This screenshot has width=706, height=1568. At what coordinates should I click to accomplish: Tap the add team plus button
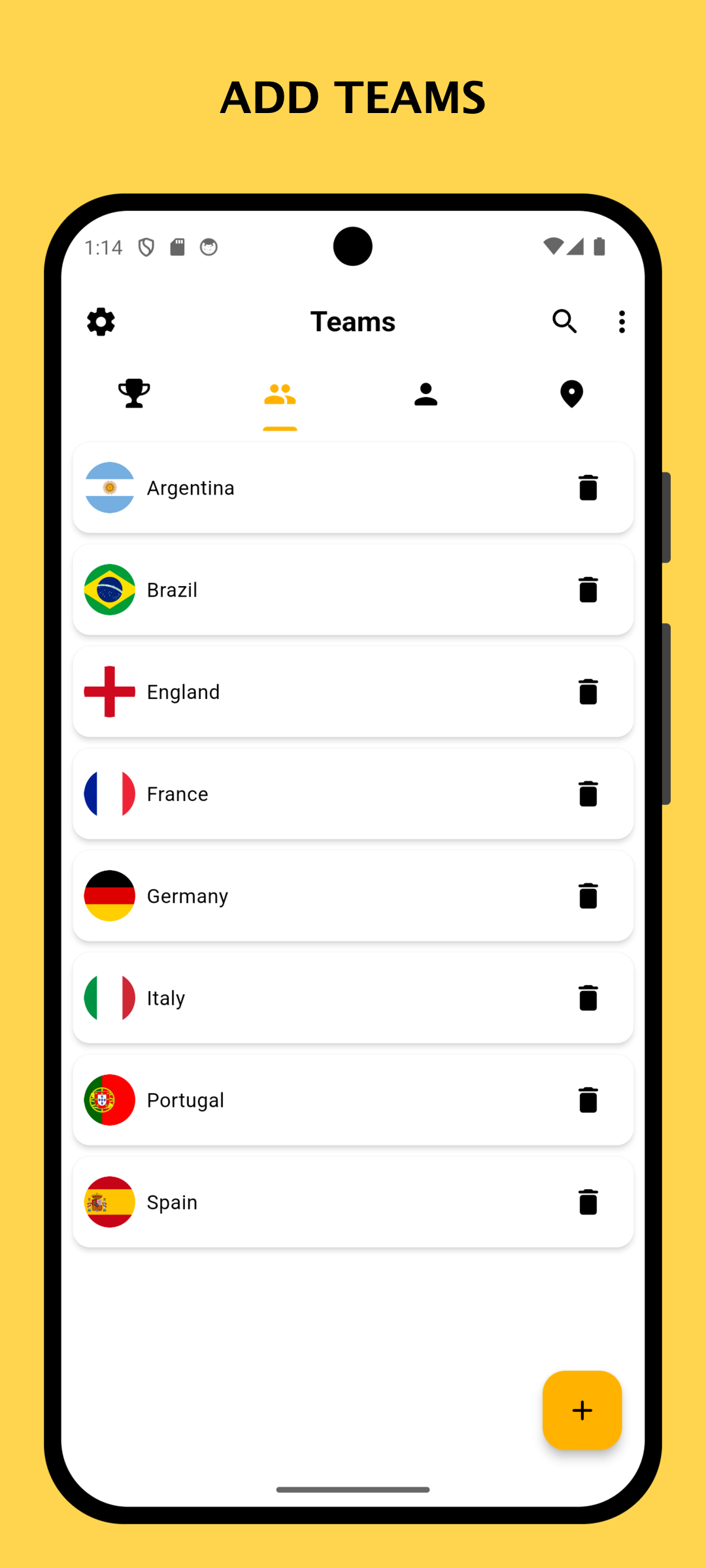582,1411
